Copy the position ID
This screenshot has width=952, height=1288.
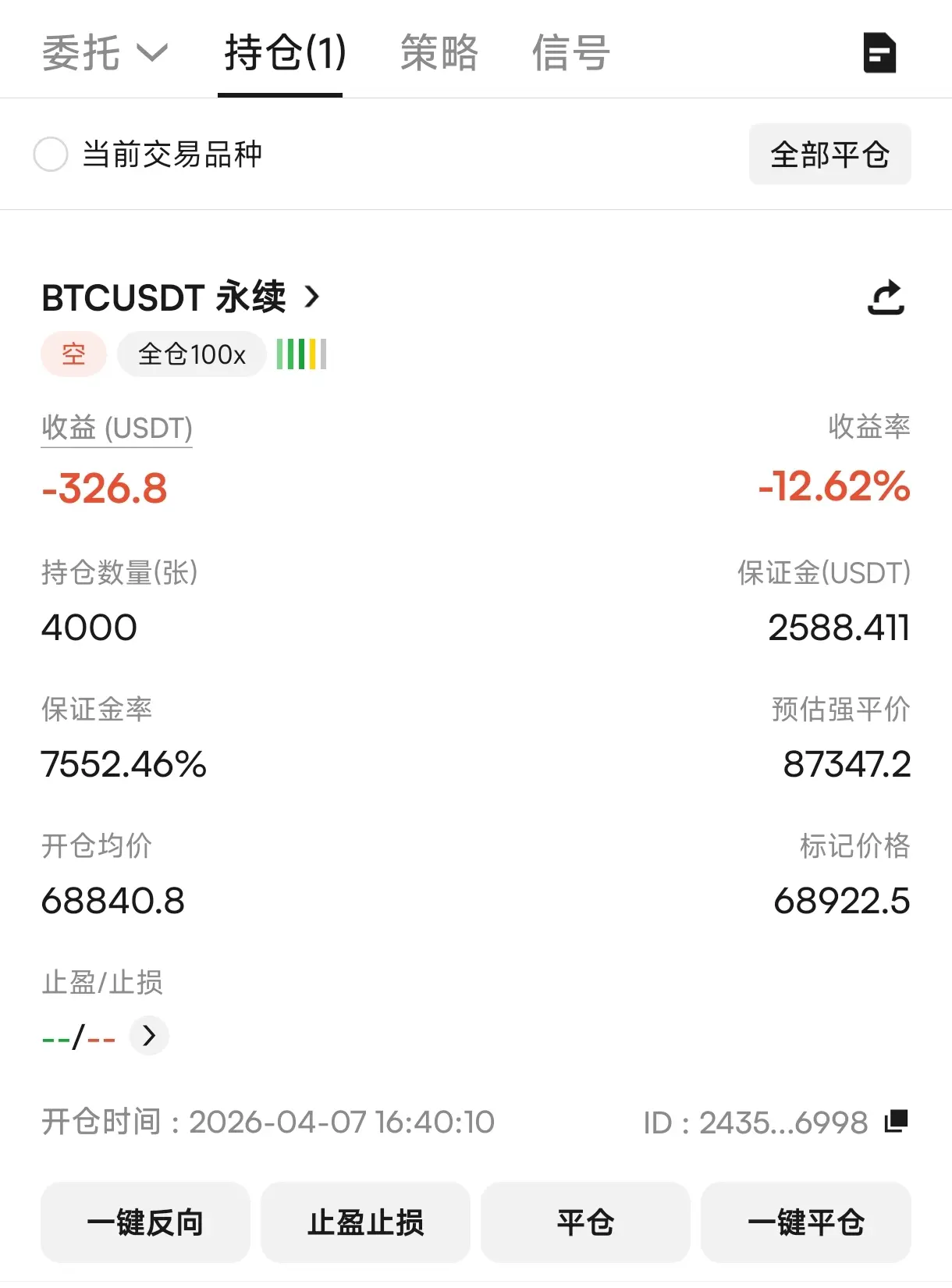896,1121
